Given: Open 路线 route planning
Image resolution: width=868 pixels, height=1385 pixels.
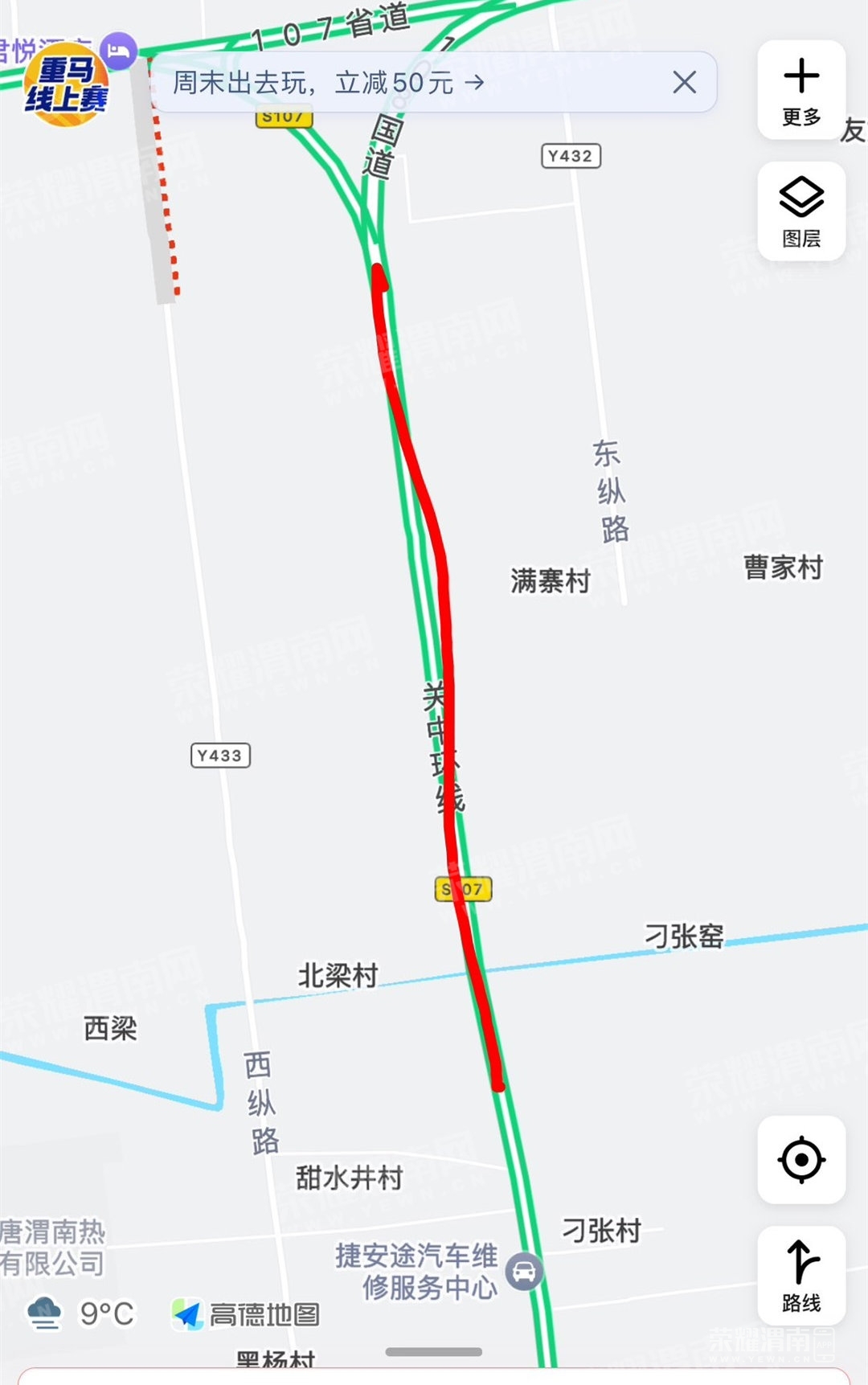Looking at the screenshot, I should (x=801, y=1276).
